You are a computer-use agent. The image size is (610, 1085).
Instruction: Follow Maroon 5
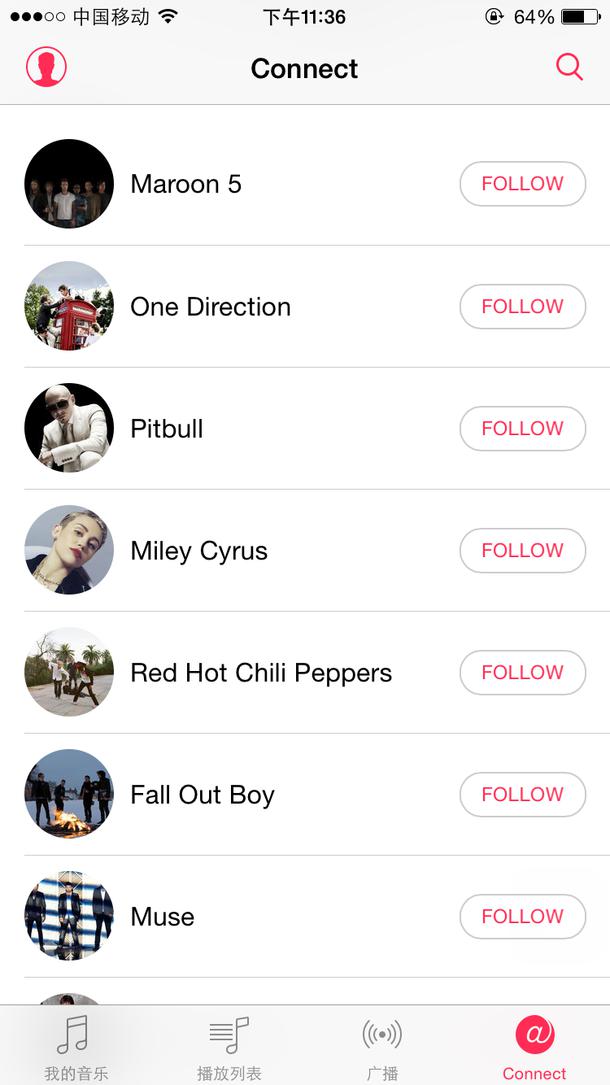coord(522,184)
